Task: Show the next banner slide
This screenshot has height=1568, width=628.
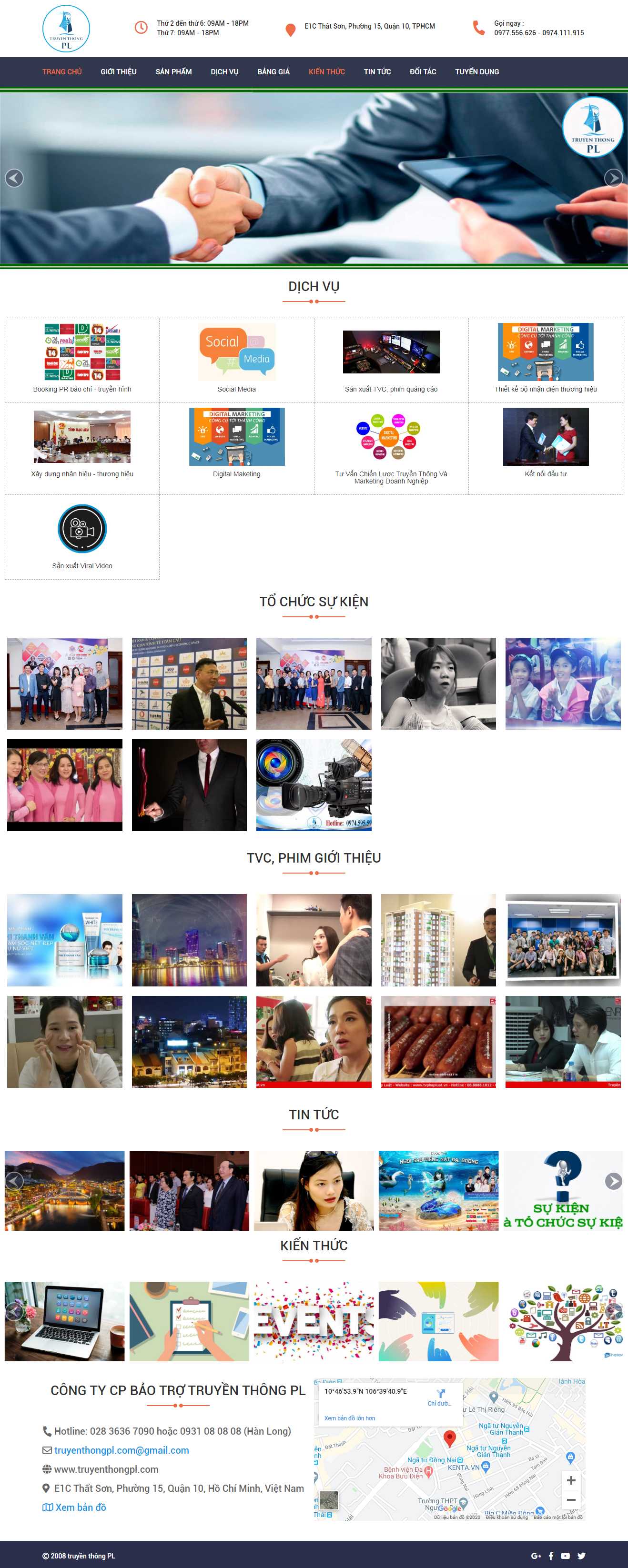Action: point(613,178)
